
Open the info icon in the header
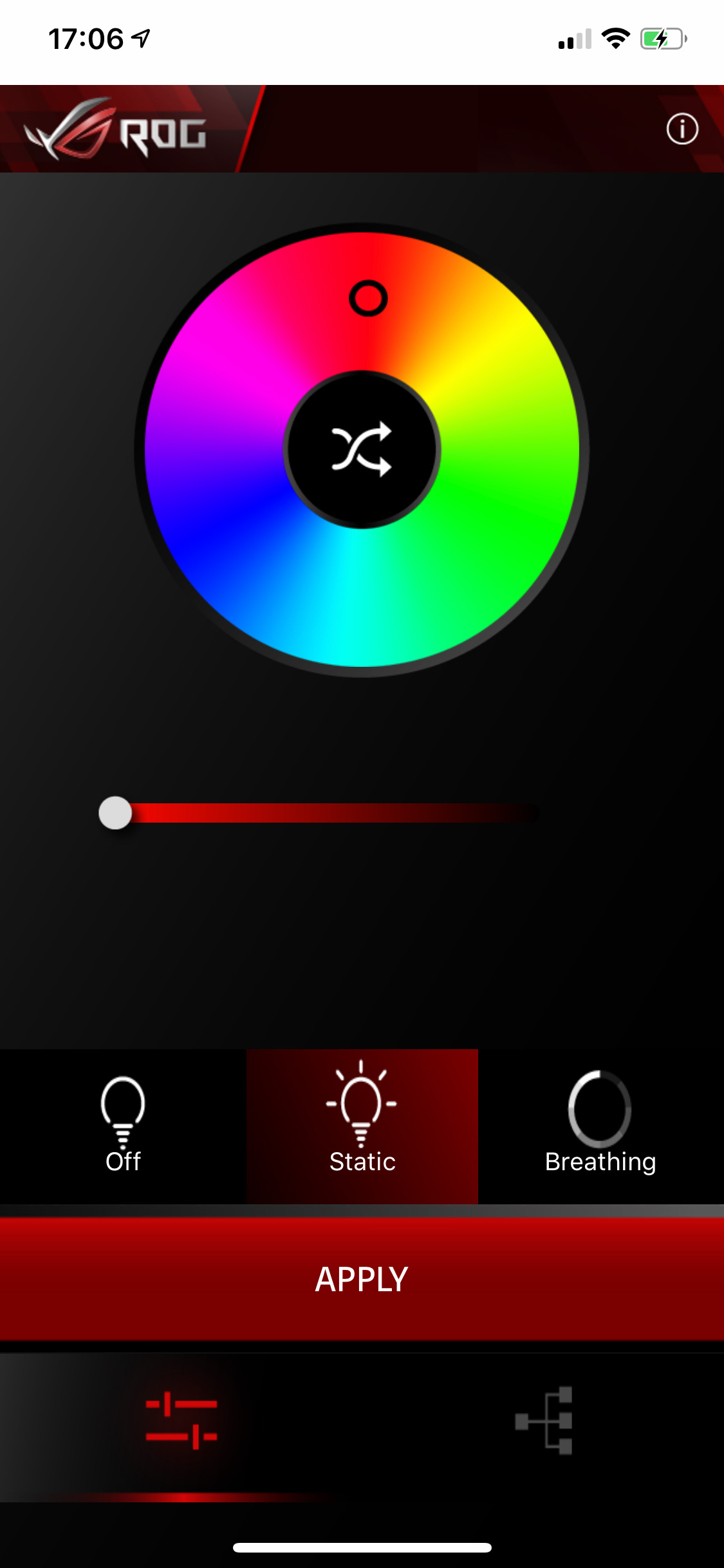682,129
